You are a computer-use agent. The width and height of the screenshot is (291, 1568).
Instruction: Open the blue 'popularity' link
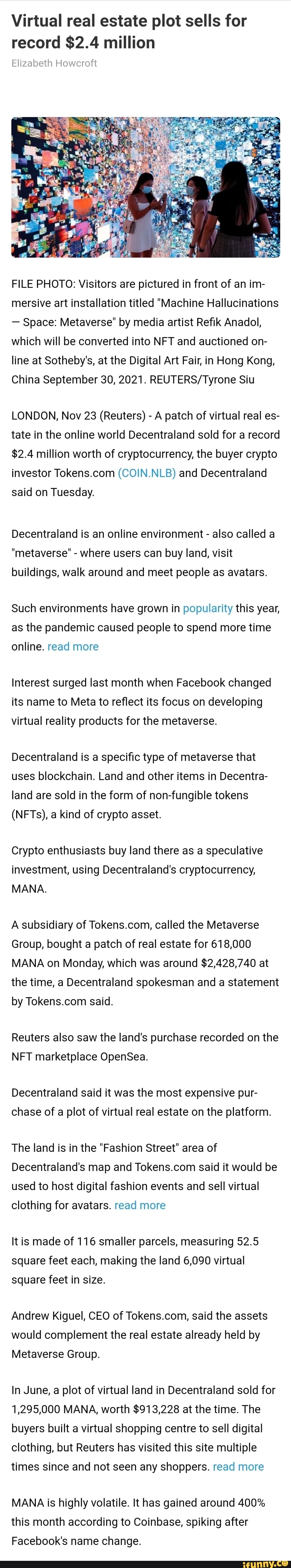(x=208, y=608)
